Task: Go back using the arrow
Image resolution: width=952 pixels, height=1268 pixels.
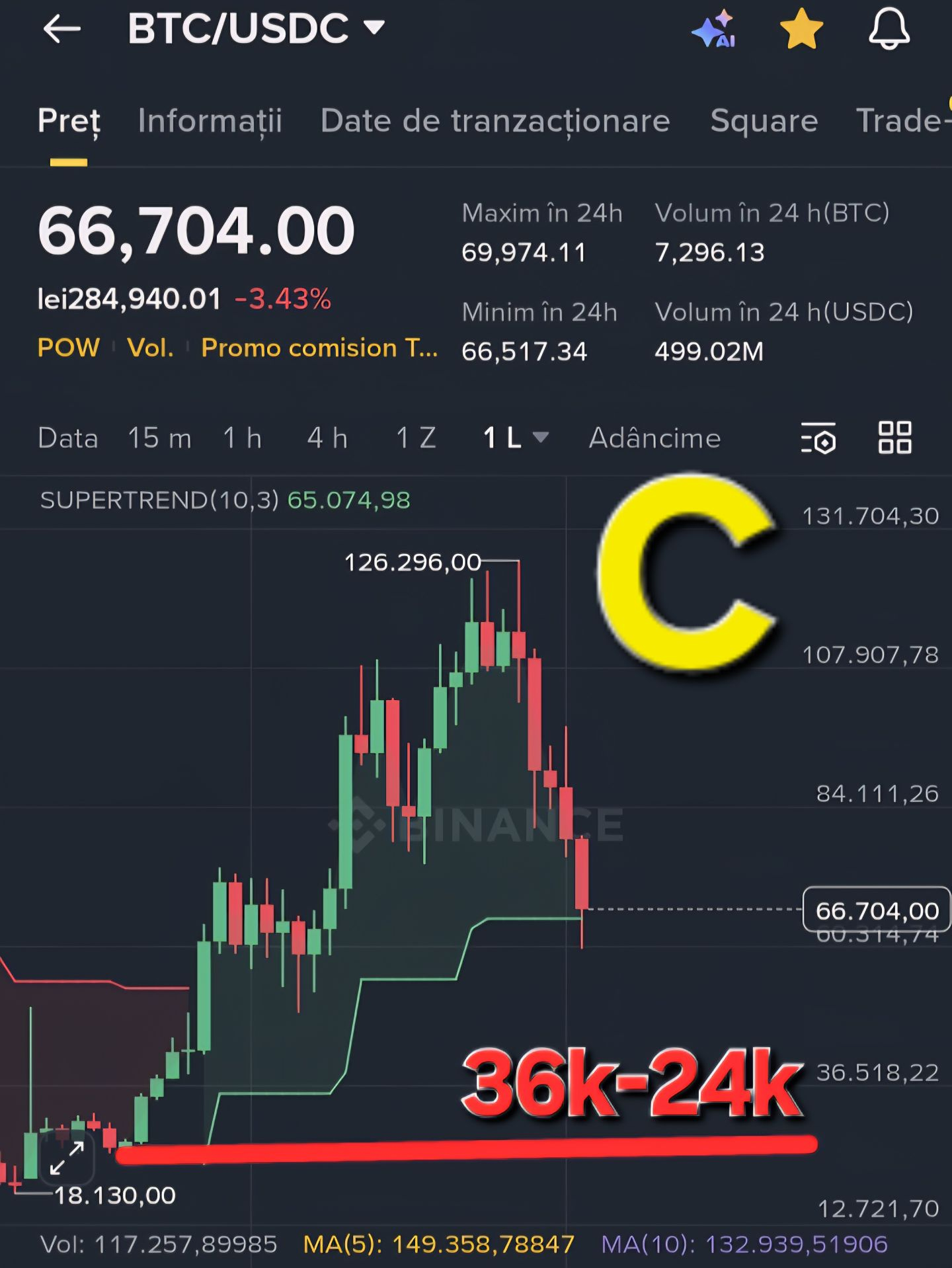Action: (x=61, y=29)
